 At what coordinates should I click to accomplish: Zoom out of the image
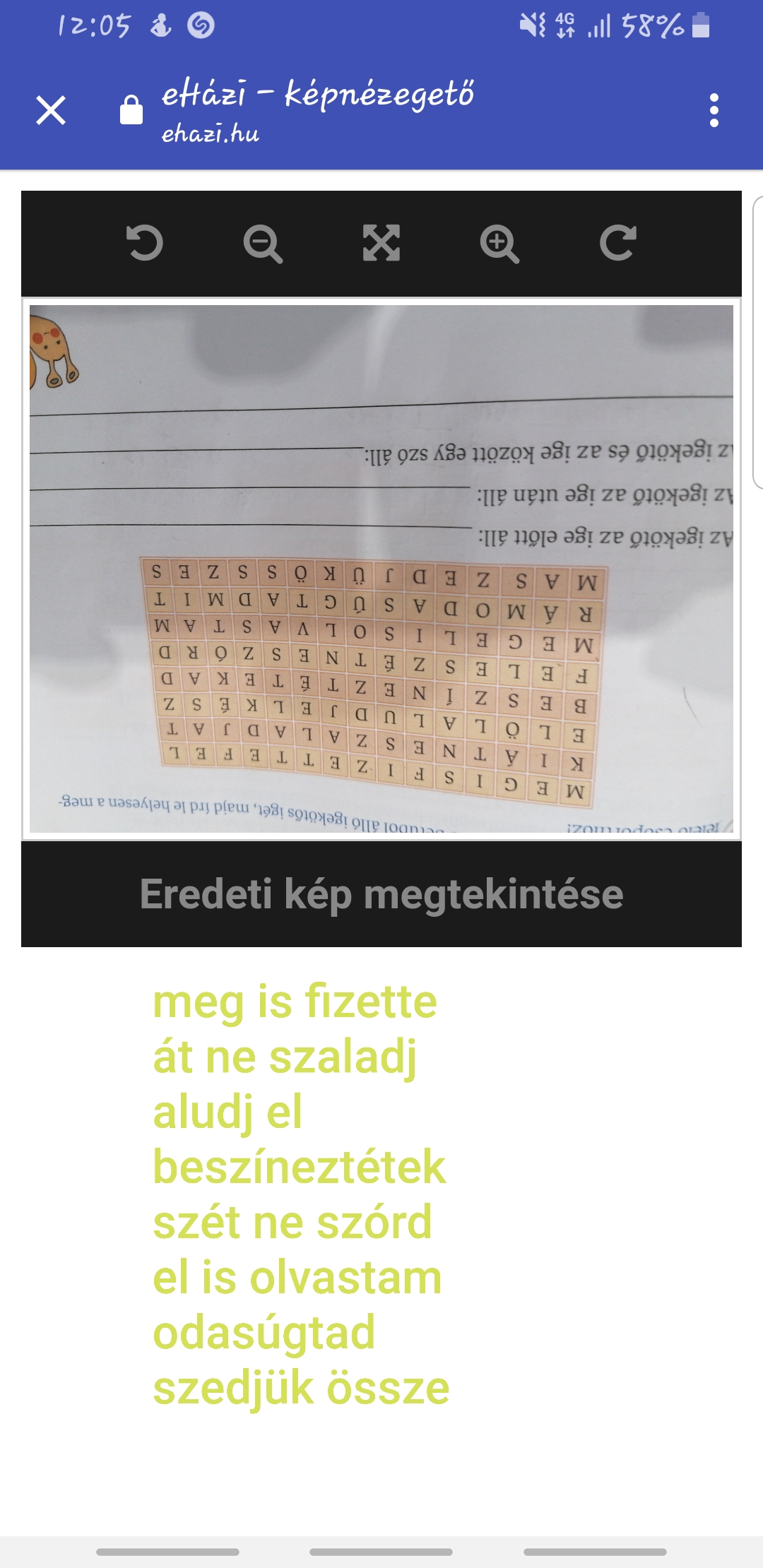(x=263, y=243)
